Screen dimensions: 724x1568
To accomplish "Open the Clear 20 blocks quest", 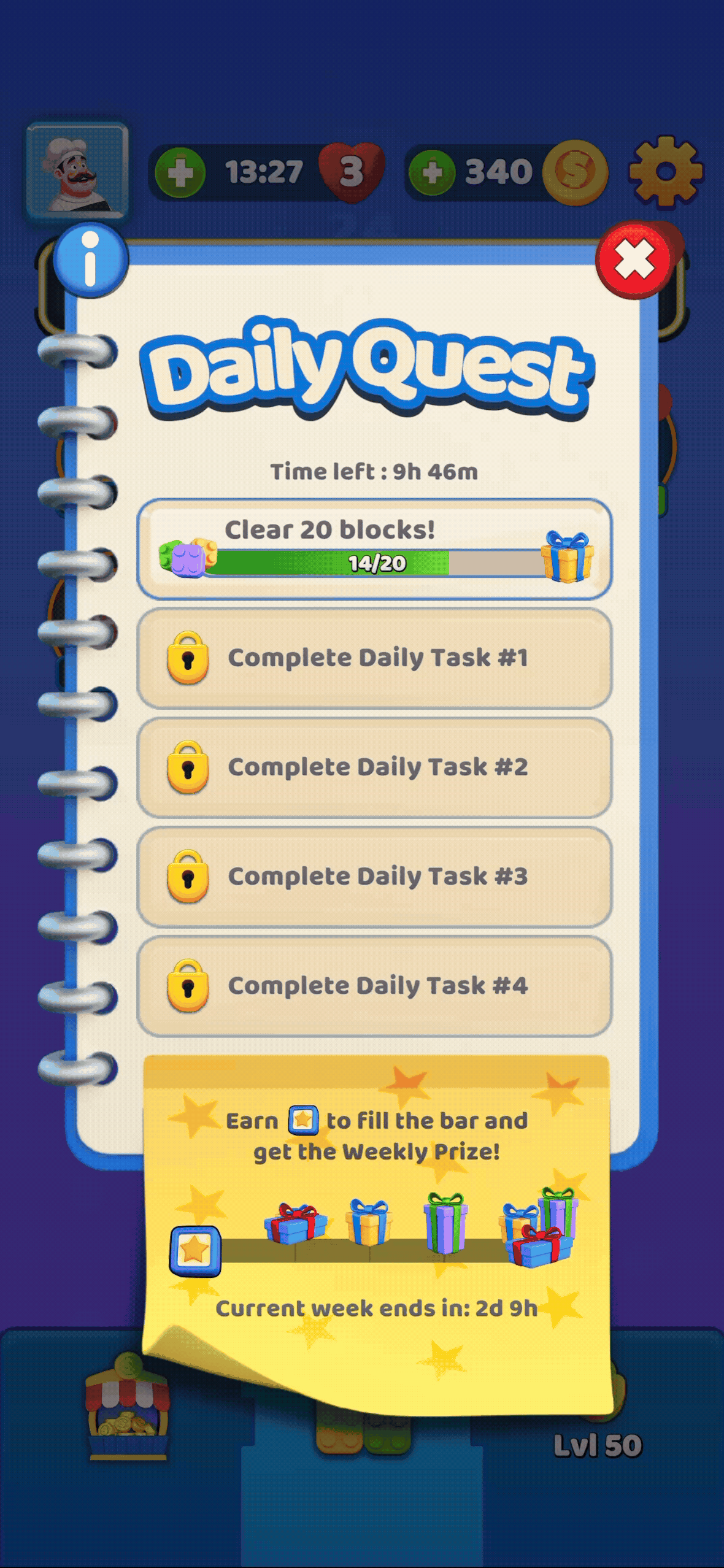I will click(x=373, y=548).
